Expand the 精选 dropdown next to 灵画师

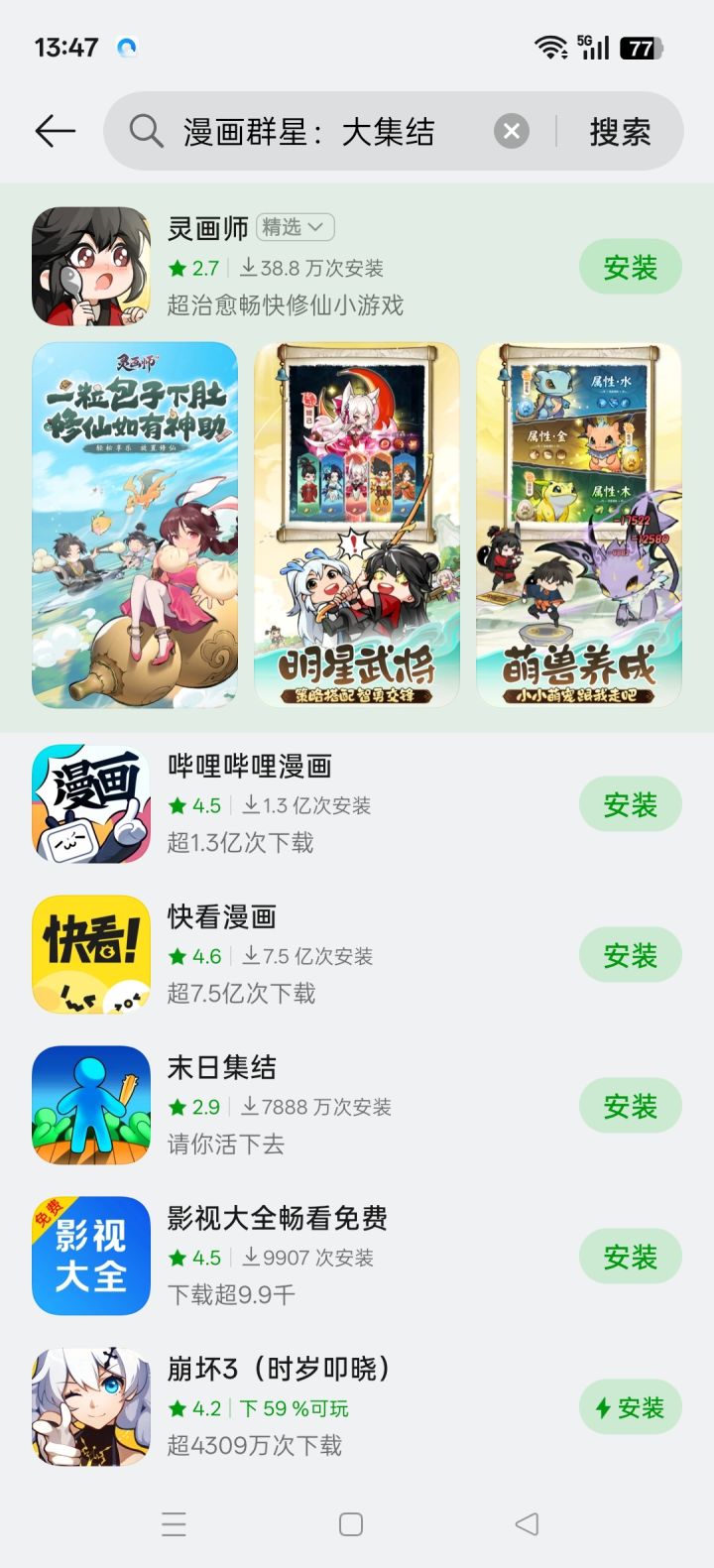(x=295, y=227)
